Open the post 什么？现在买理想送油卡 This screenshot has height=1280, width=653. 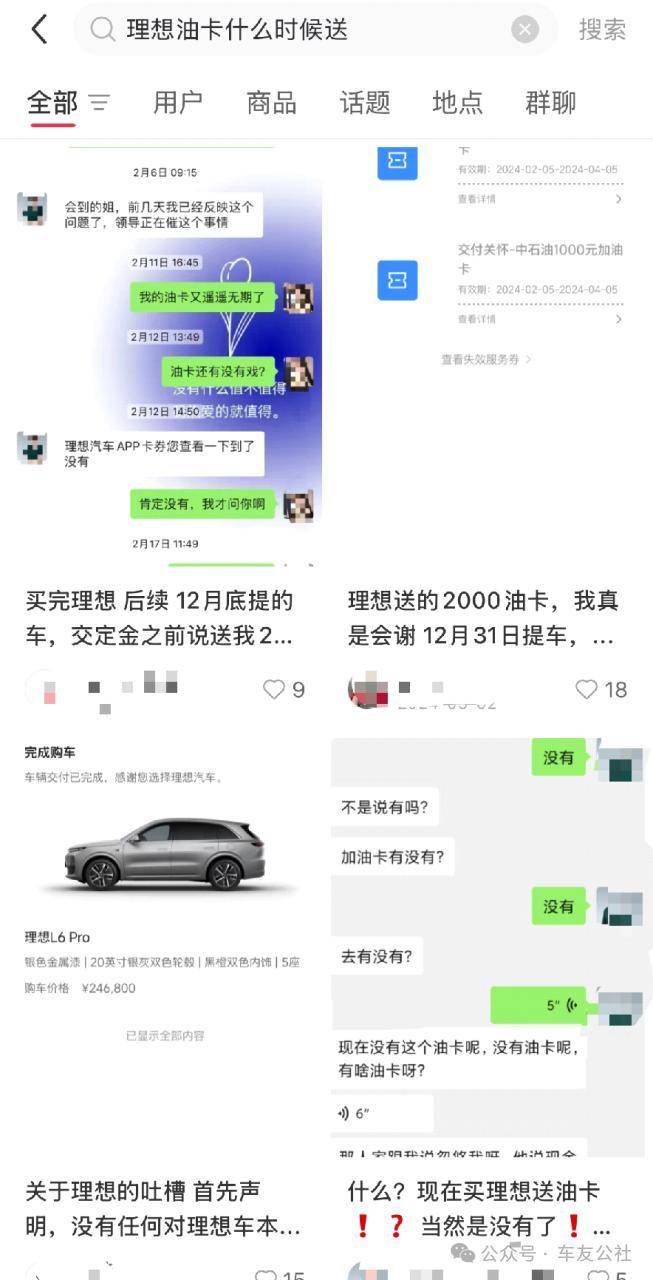pyautogui.click(x=481, y=1208)
